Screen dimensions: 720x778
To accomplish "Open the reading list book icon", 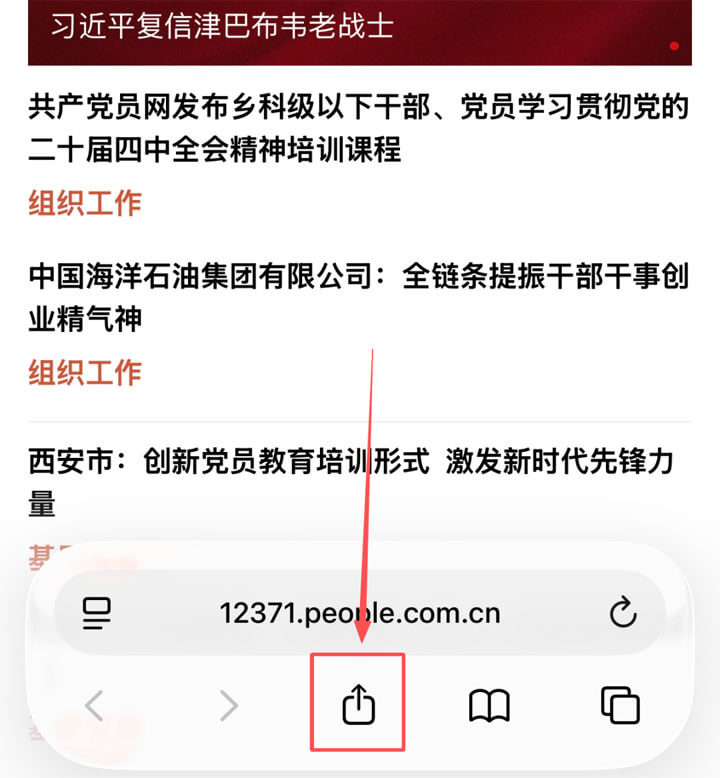I will 490,704.
